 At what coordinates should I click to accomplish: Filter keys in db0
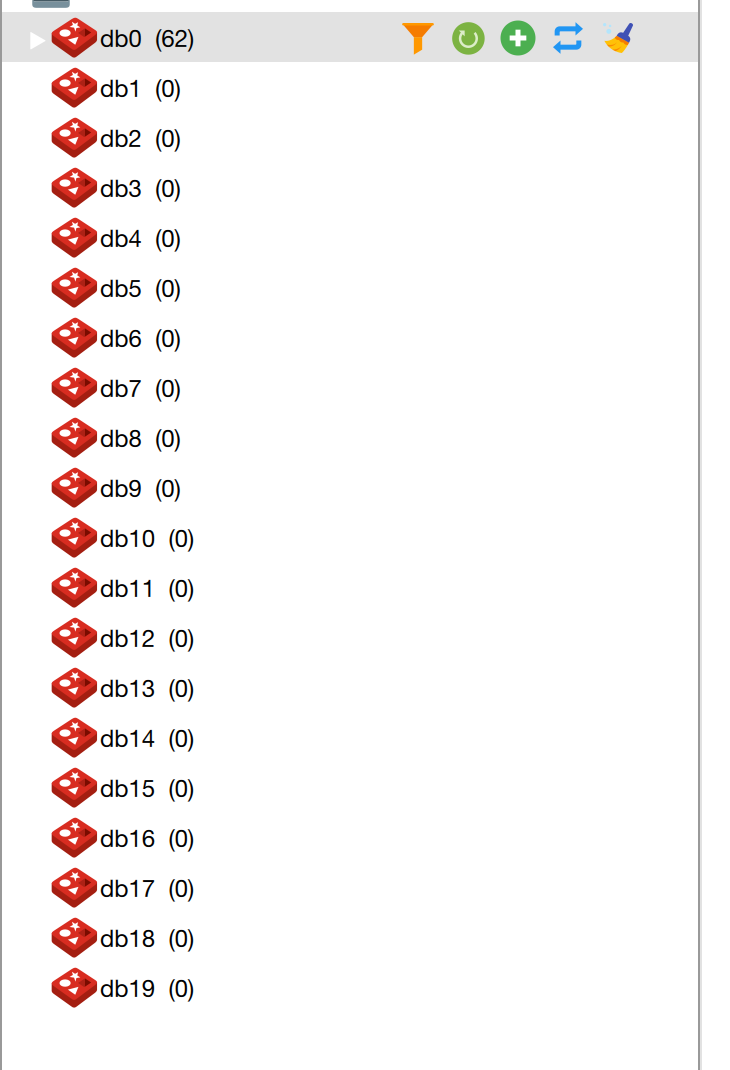pyautogui.click(x=418, y=39)
